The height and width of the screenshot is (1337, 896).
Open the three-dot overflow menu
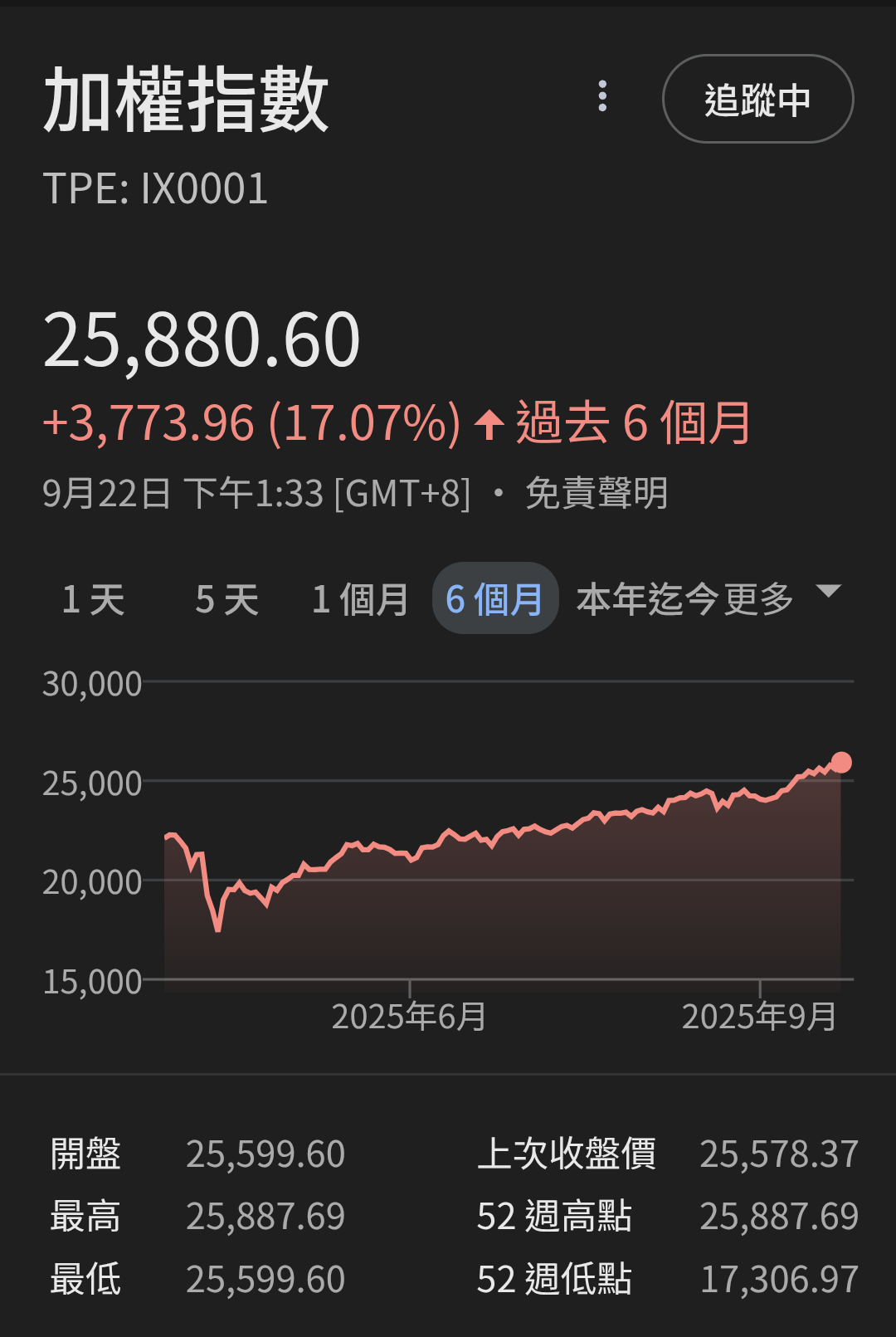click(602, 97)
